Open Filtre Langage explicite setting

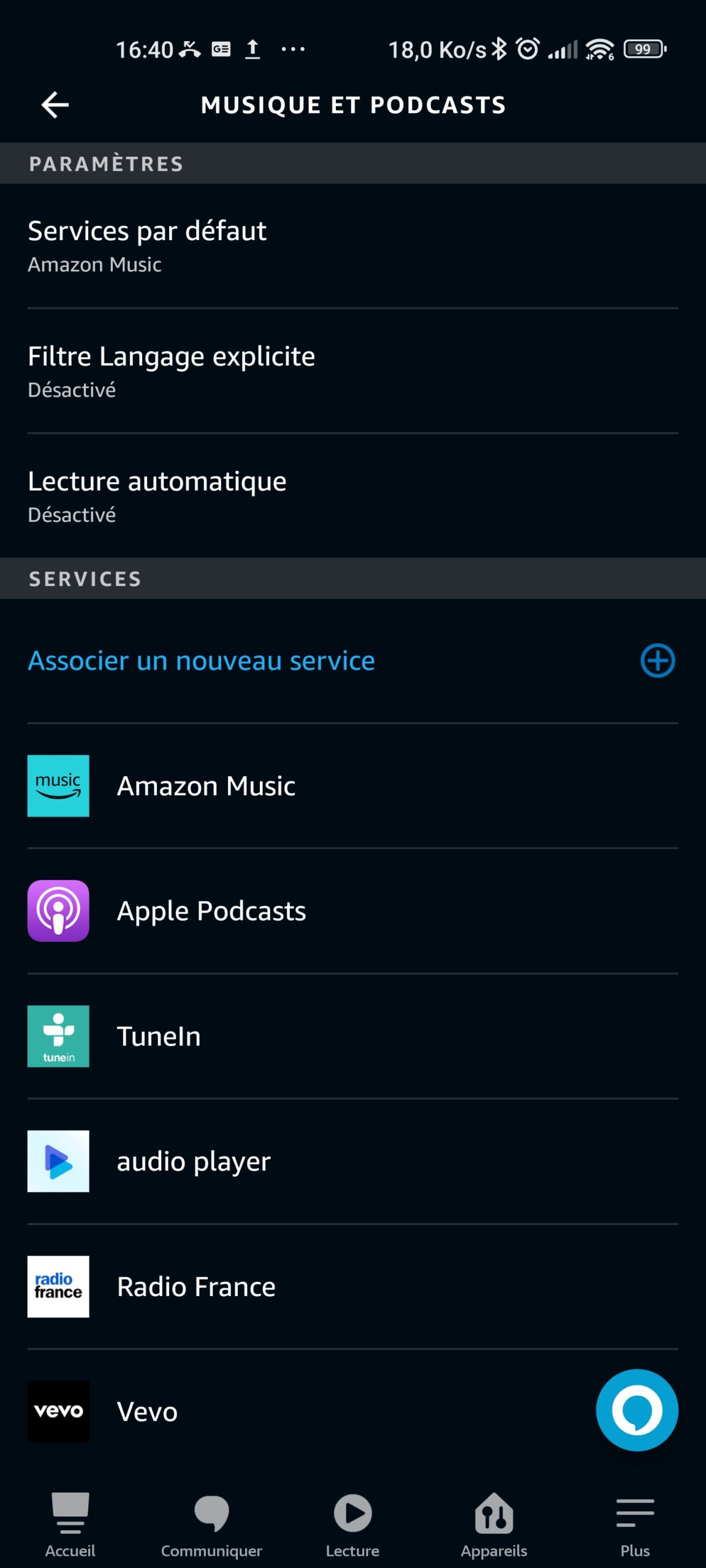[x=353, y=371]
